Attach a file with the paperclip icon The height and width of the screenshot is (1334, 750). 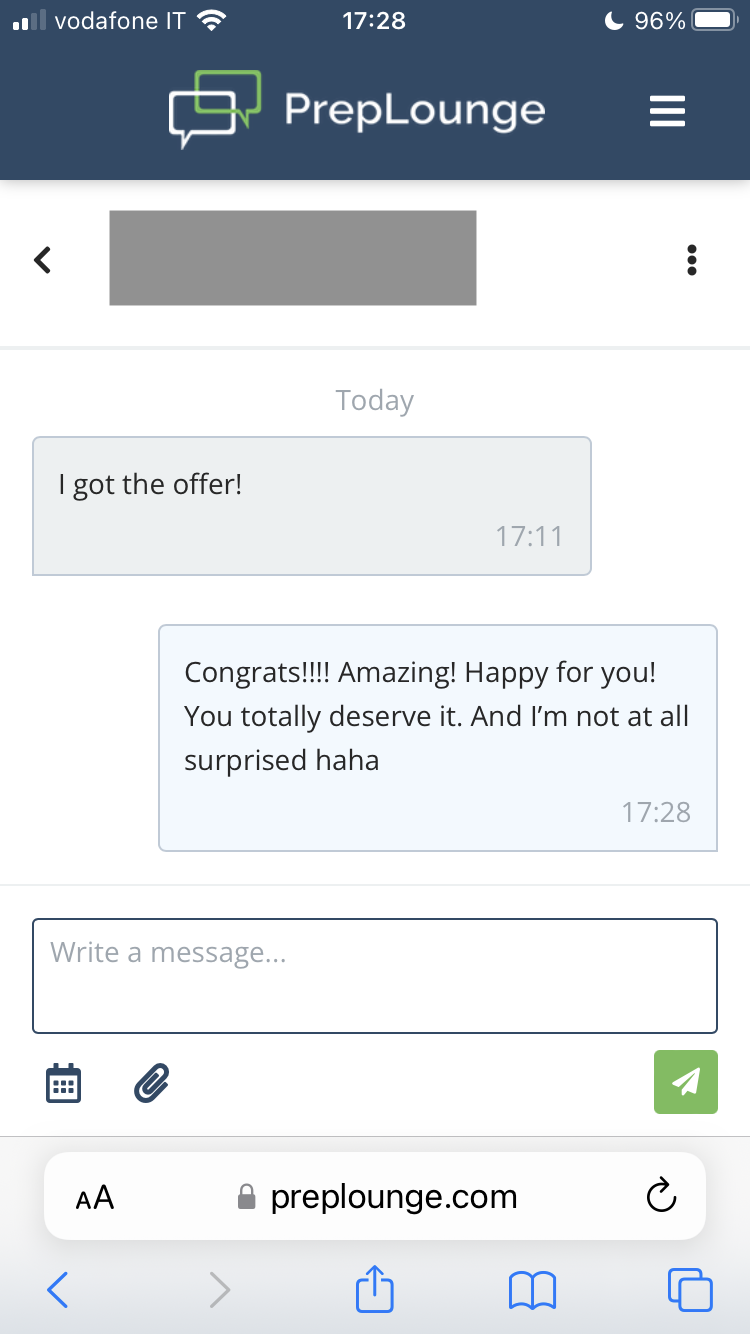tap(152, 1082)
